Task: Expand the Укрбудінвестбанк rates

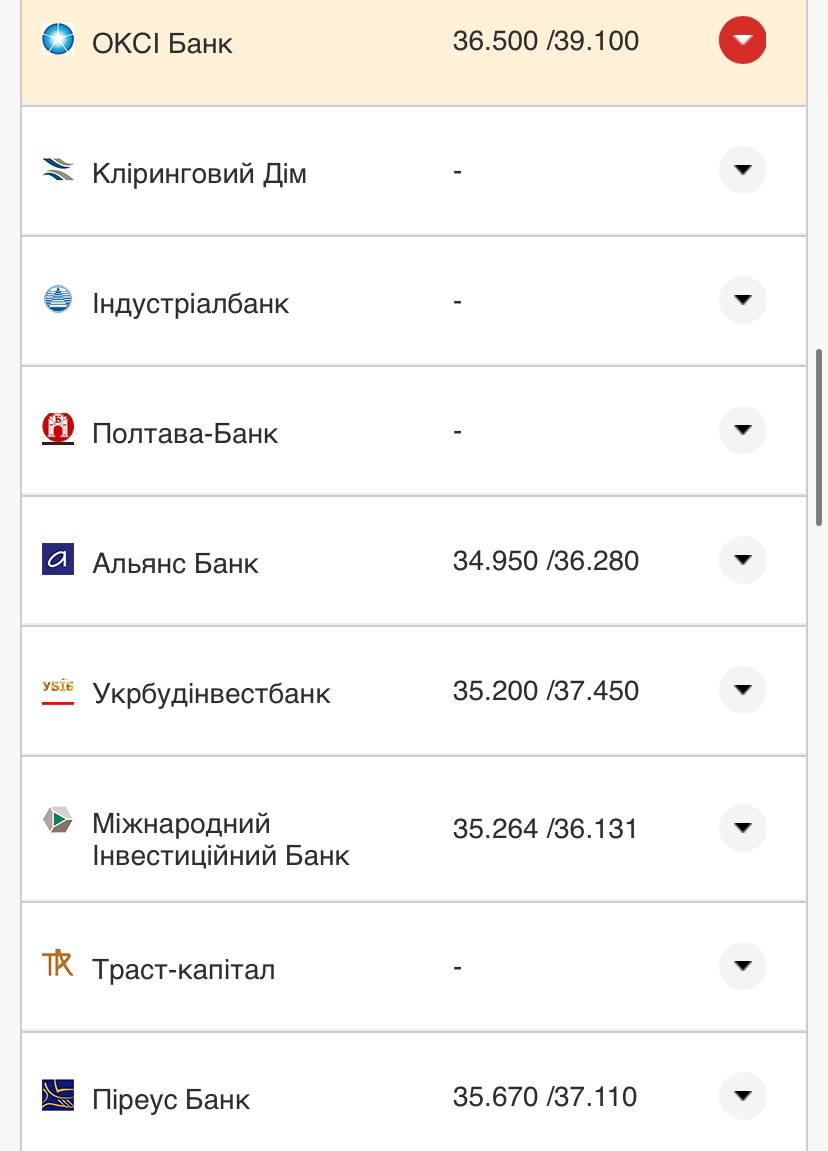Action: point(742,690)
